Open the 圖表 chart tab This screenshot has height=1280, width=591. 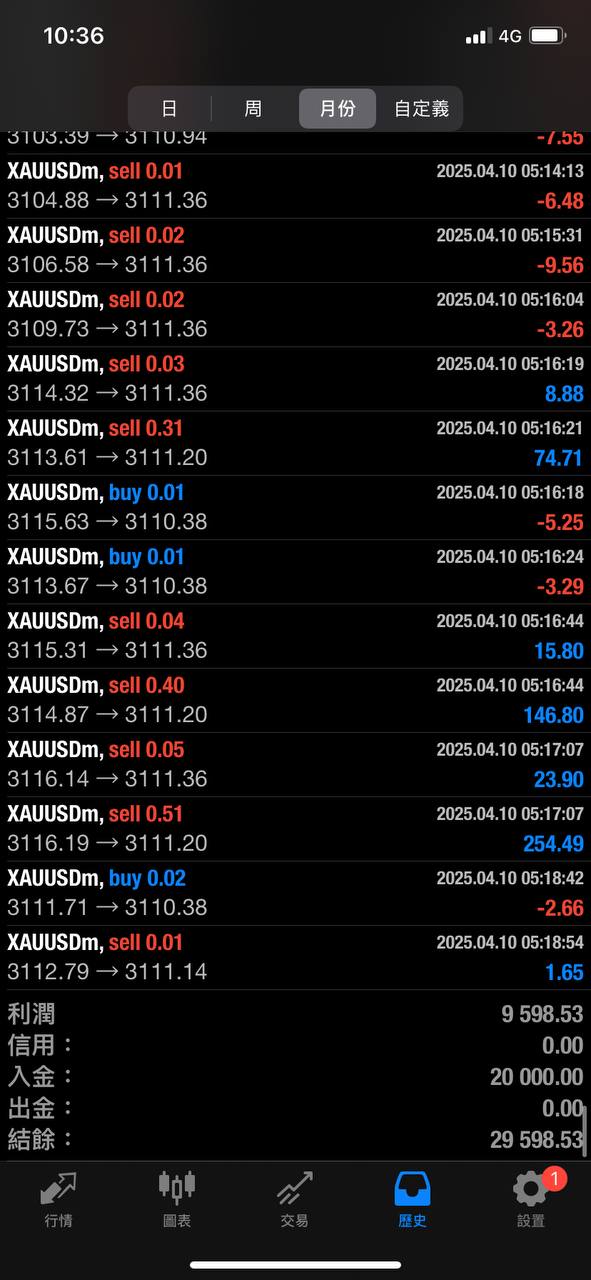tap(177, 1199)
